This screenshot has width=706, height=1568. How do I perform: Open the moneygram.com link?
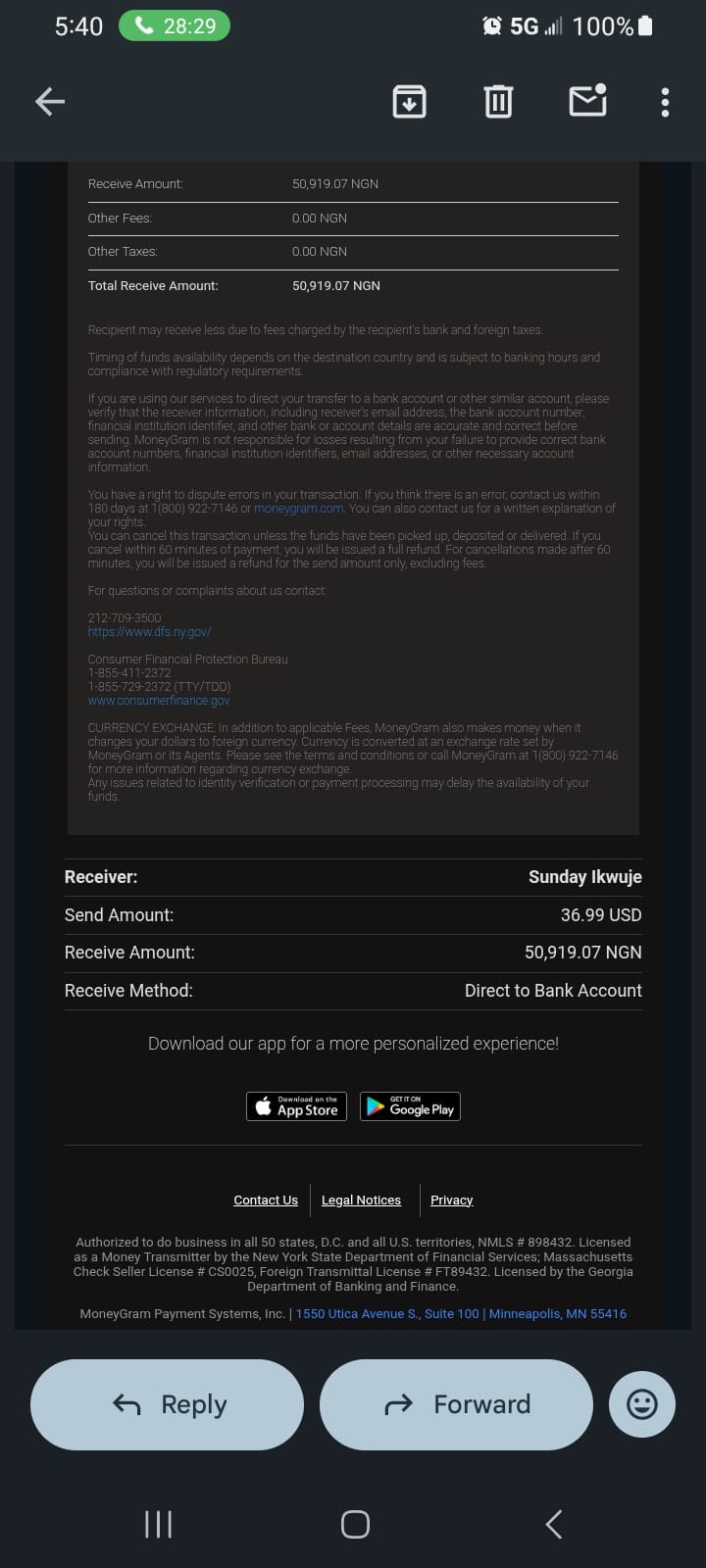[298, 509]
